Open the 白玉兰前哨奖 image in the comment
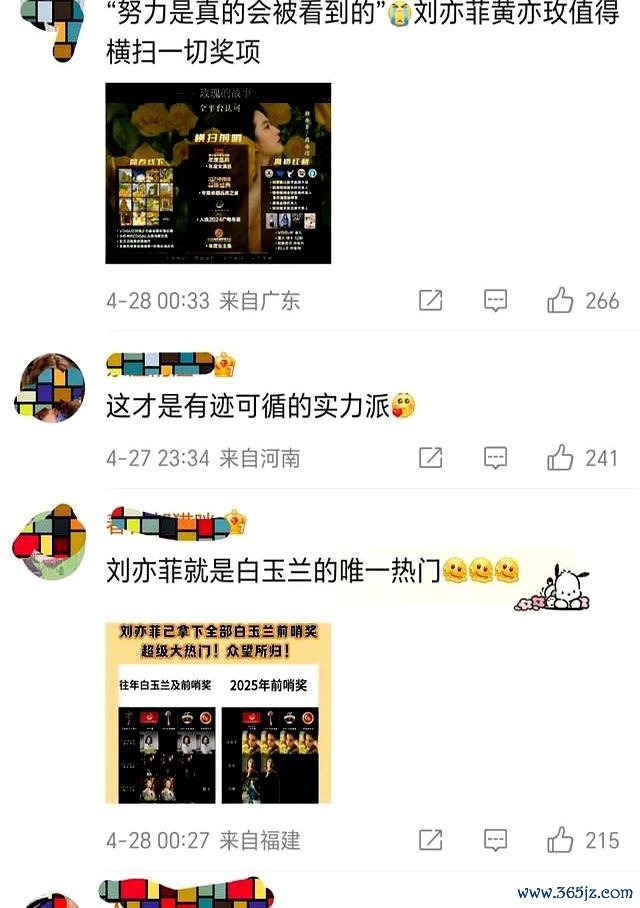 [x=218, y=713]
